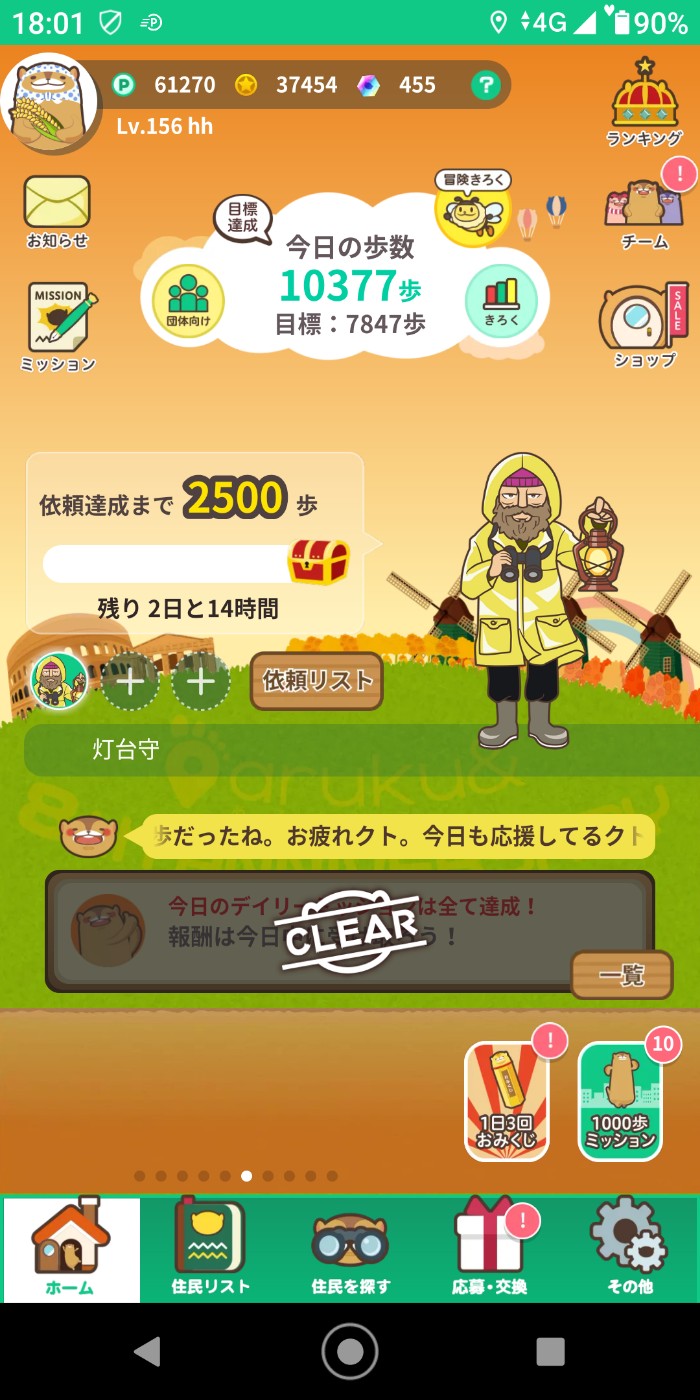Image resolution: width=700 pixels, height=1400 pixels.
Task: Open the ランキング crown icon
Action: pos(645,102)
